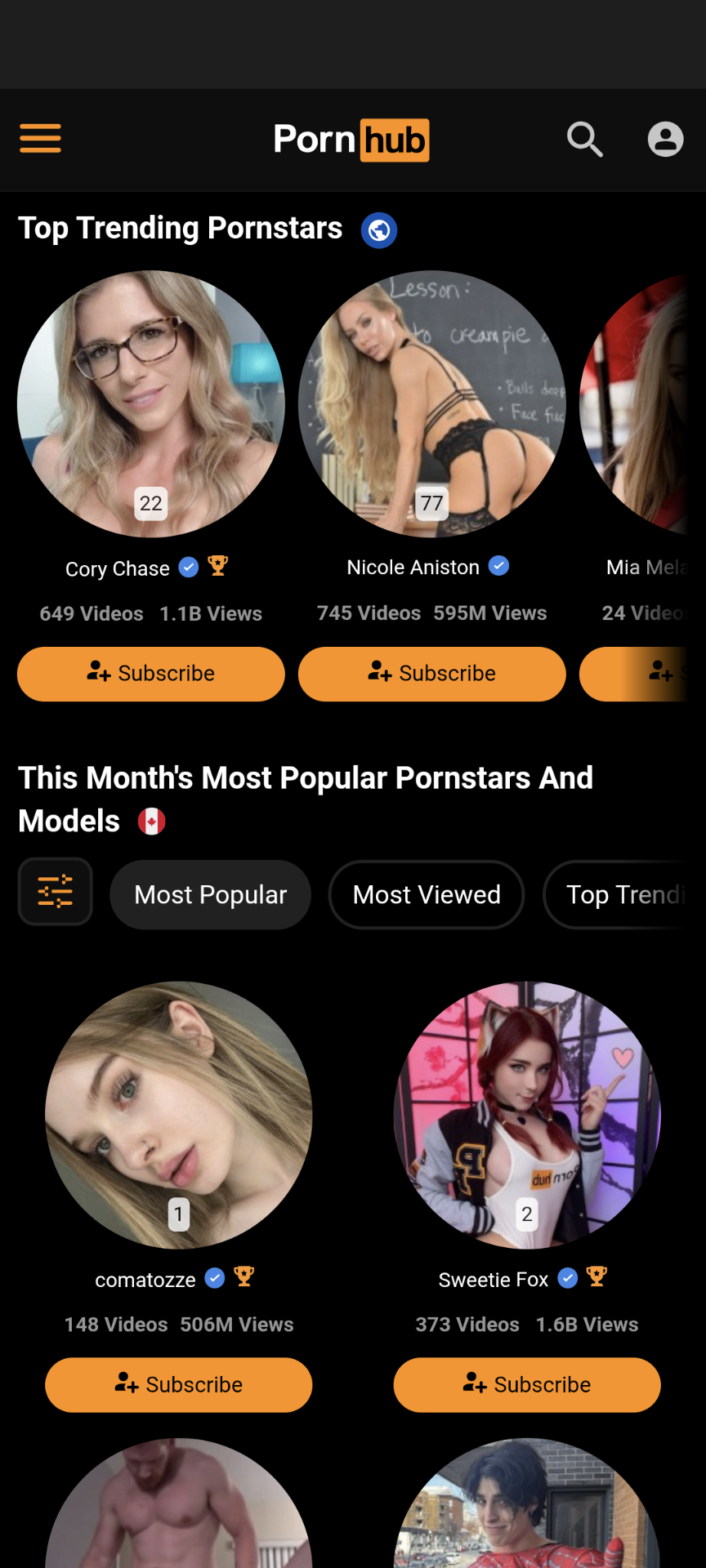This screenshot has height=1568, width=706.
Task: Switch to the Top Trending chip
Action: point(623,895)
